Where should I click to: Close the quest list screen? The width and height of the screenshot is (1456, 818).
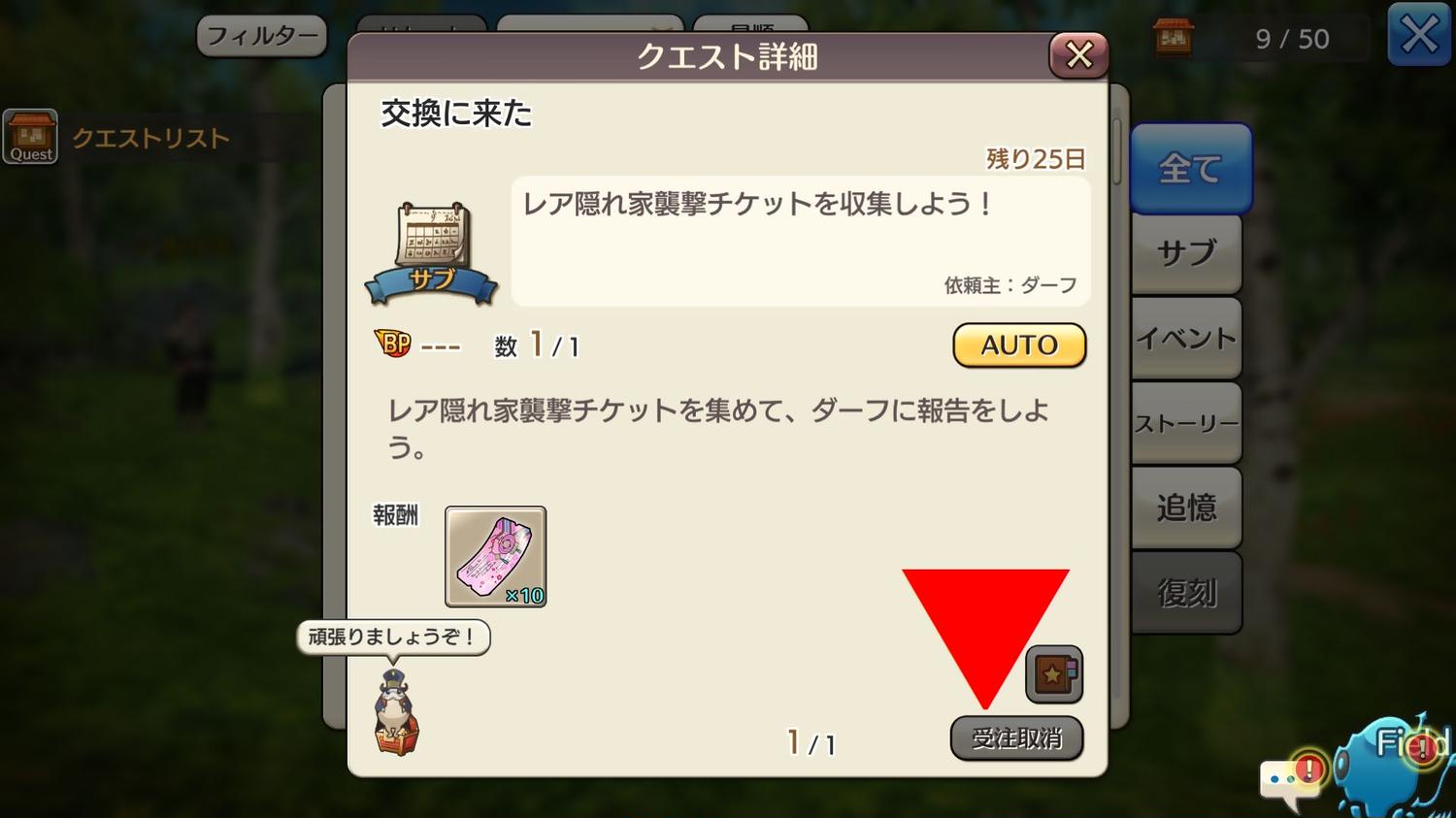[x=1418, y=35]
